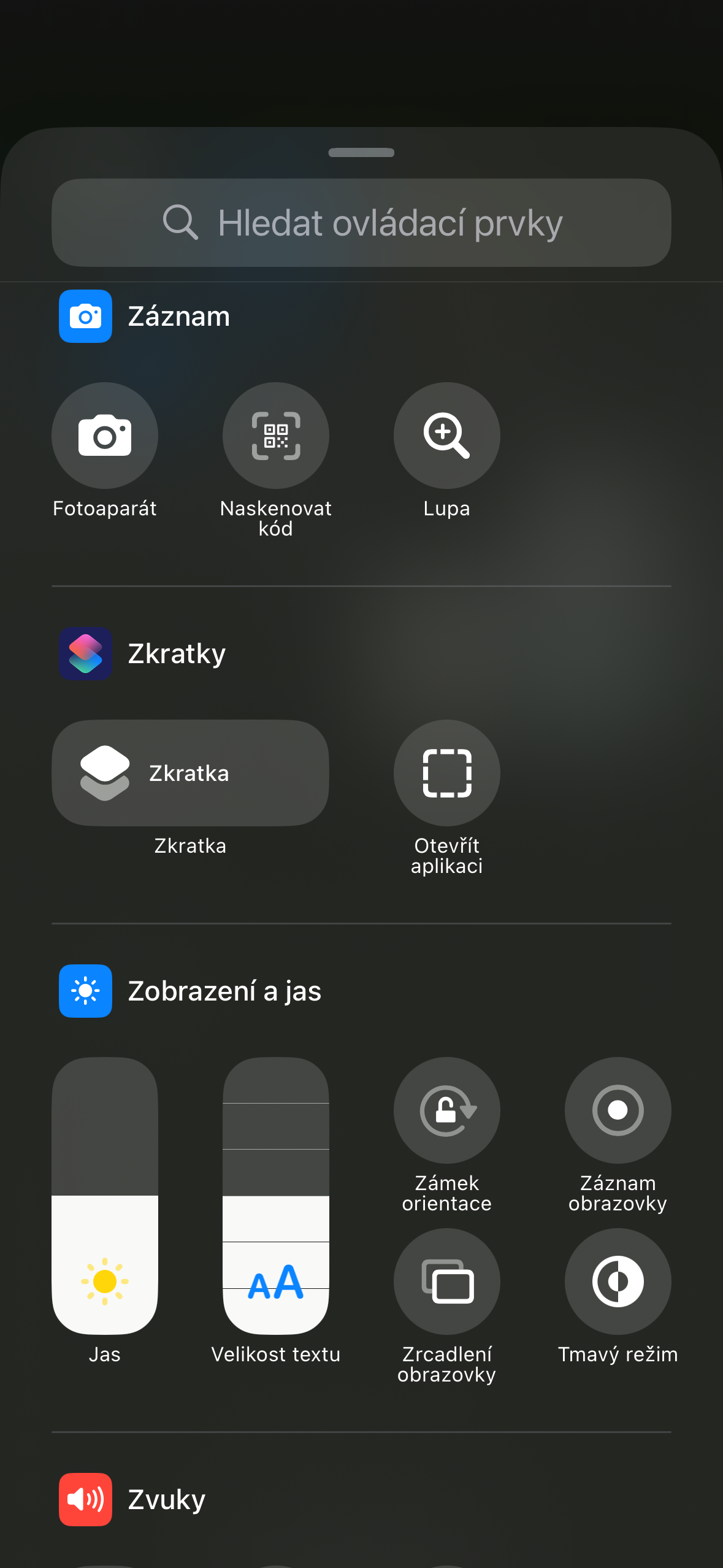Image resolution: width=723 pixels, height=1568 pixels.
Task: Enable the Zámek orientace control
Action: click(x=446, y=1110)
